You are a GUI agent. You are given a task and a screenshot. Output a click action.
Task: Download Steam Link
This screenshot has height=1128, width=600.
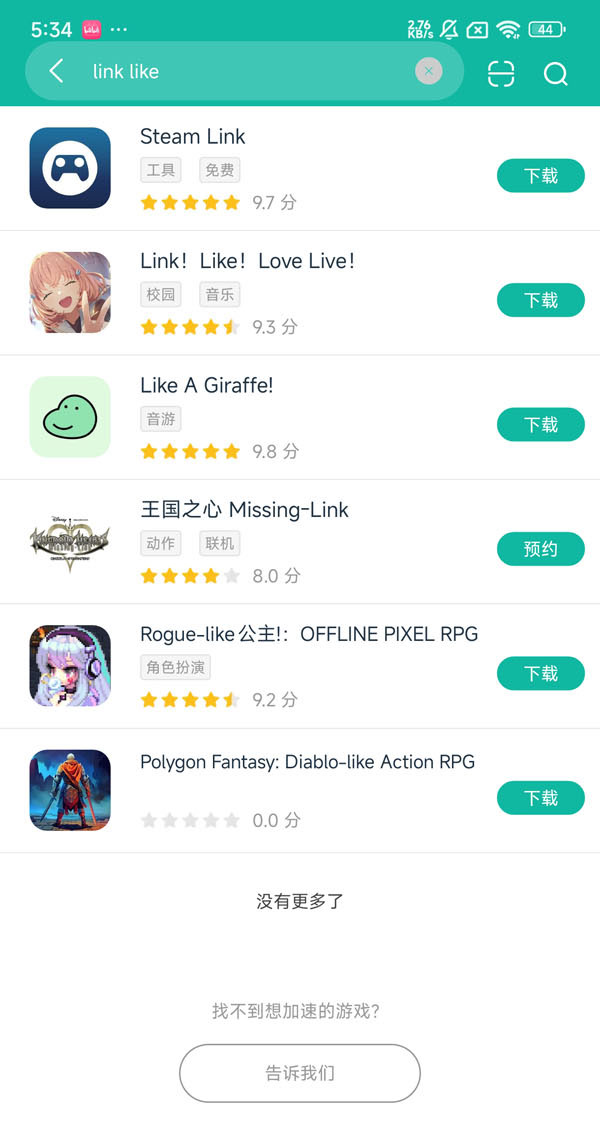click(540, 176)
